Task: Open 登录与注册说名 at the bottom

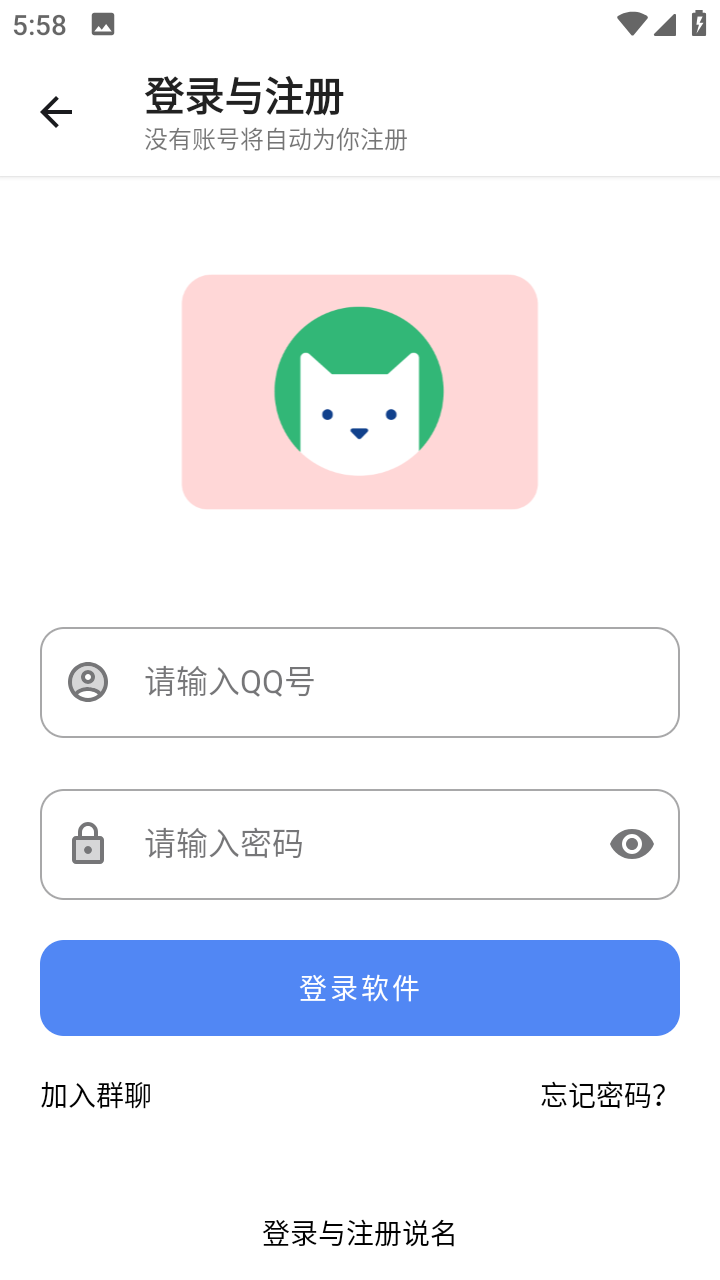Action: (x=360, y=1233)
